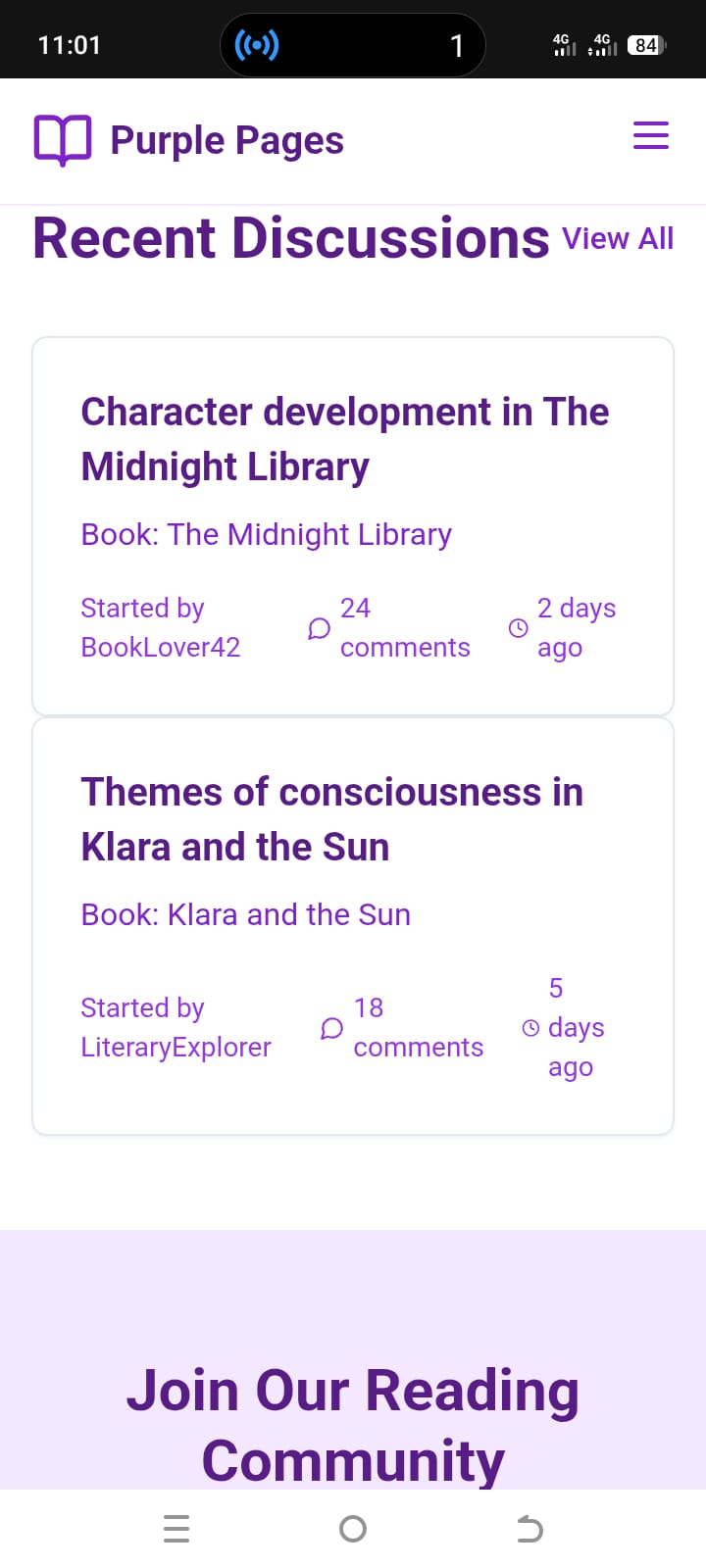This screenshot has height=1568, width=706.
Task: Tap the home circle navigation icon
Action: click(353, 1528)
